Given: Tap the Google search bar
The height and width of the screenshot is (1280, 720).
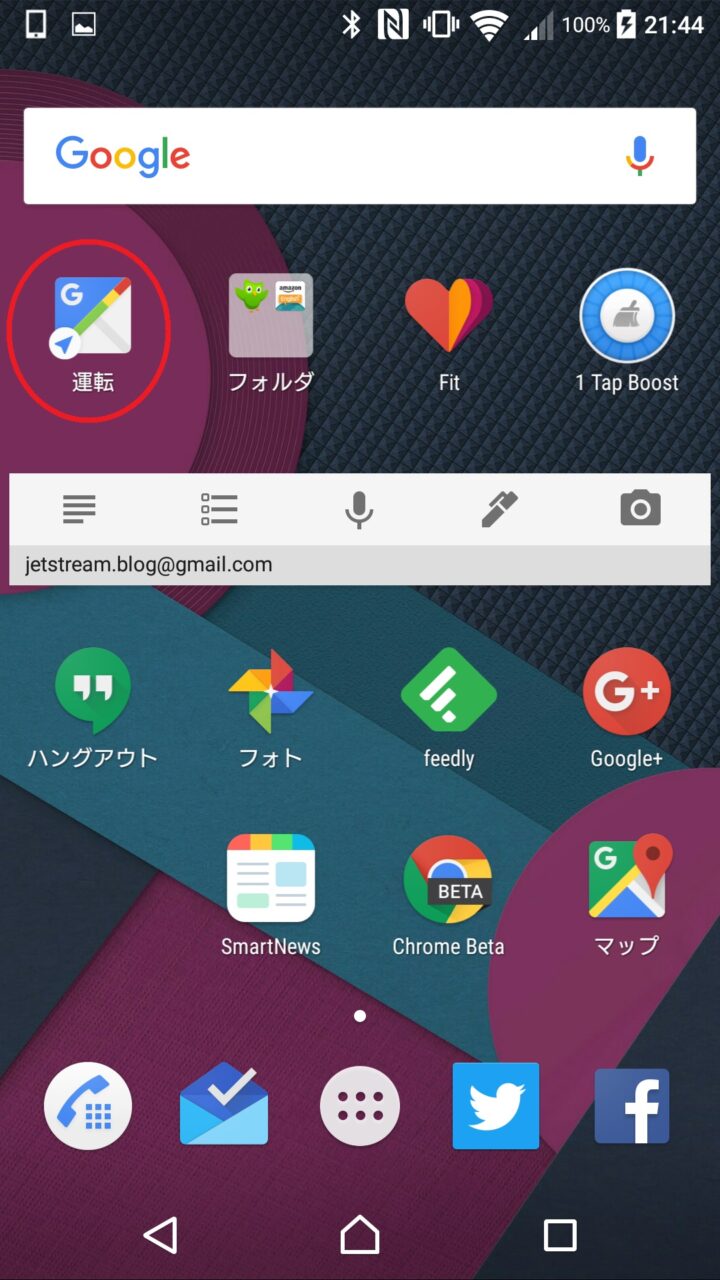Looking at the screenshot, I should 330,156.
